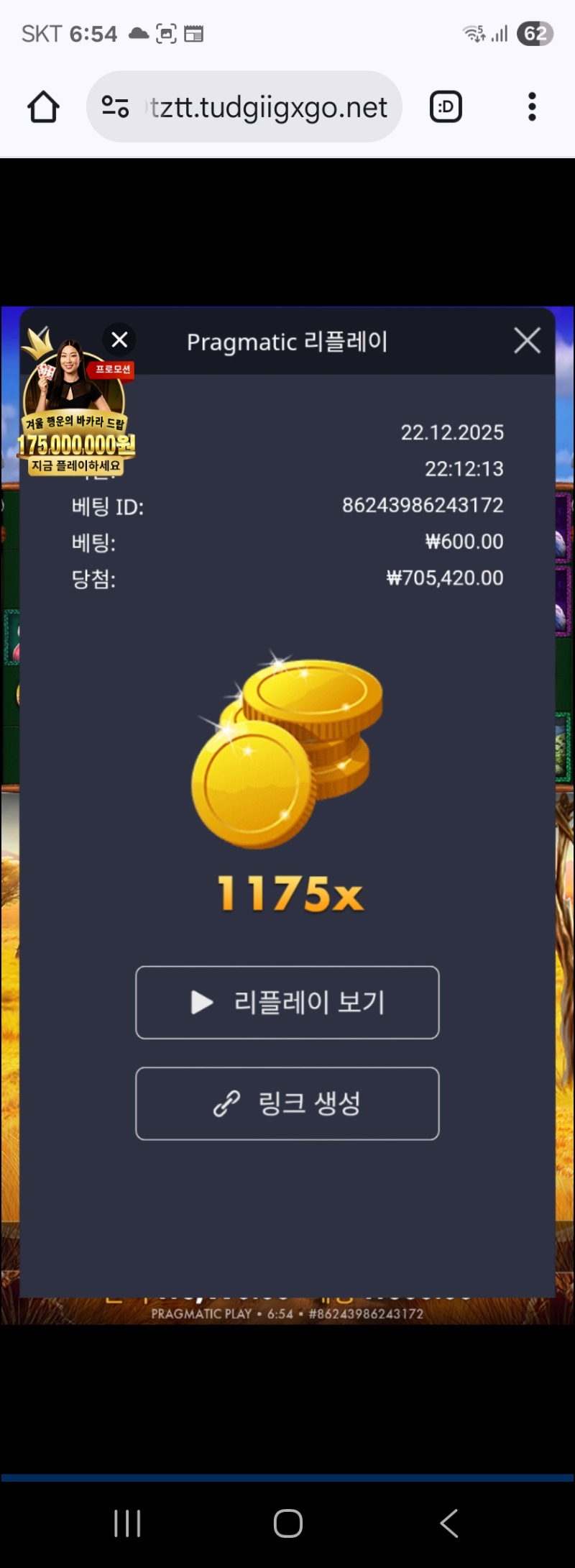Tap the 링크 생성 button
Screen dimensions: 575x1568
287,1103
